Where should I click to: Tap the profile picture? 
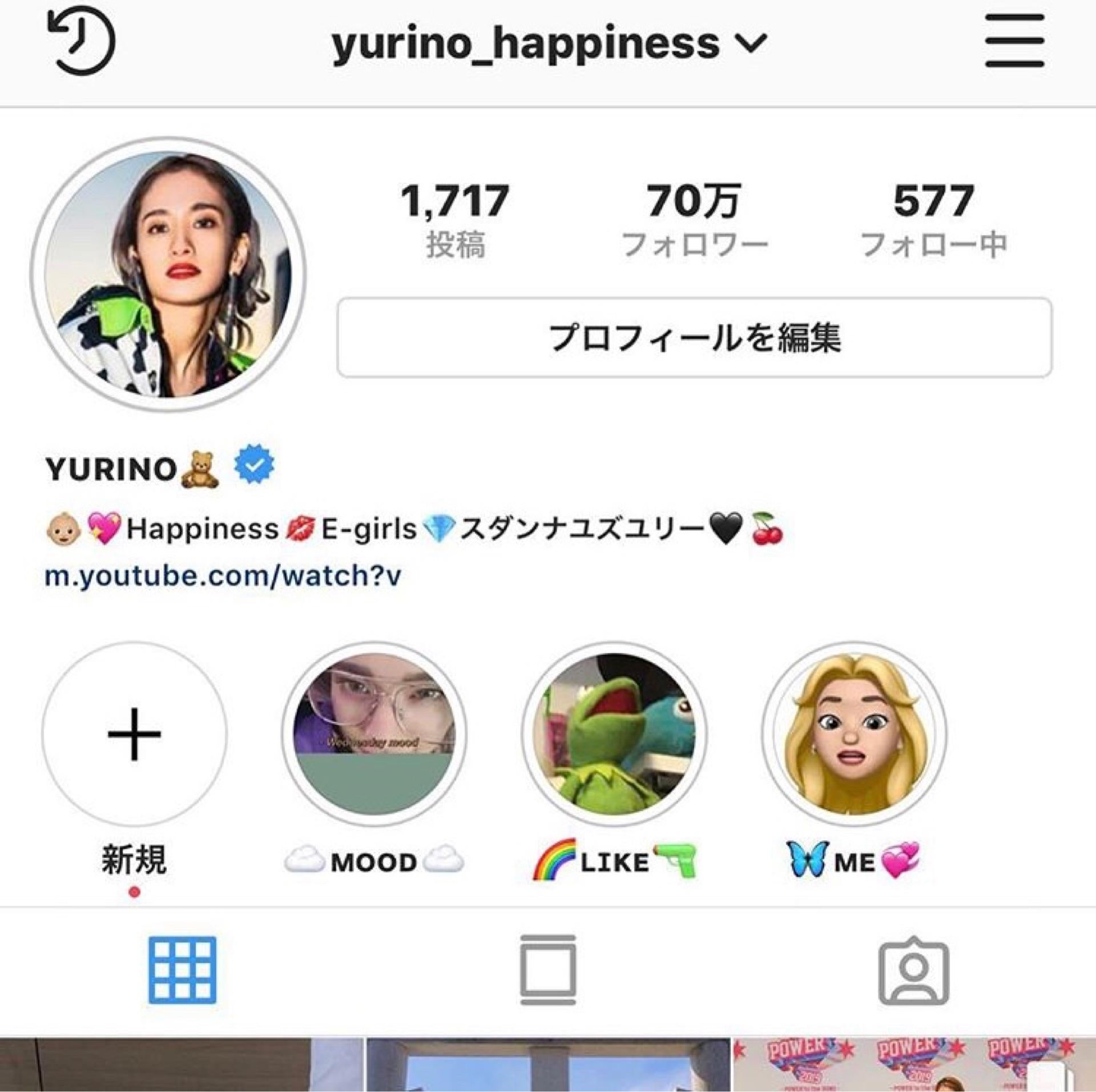[x=168, y=275]
